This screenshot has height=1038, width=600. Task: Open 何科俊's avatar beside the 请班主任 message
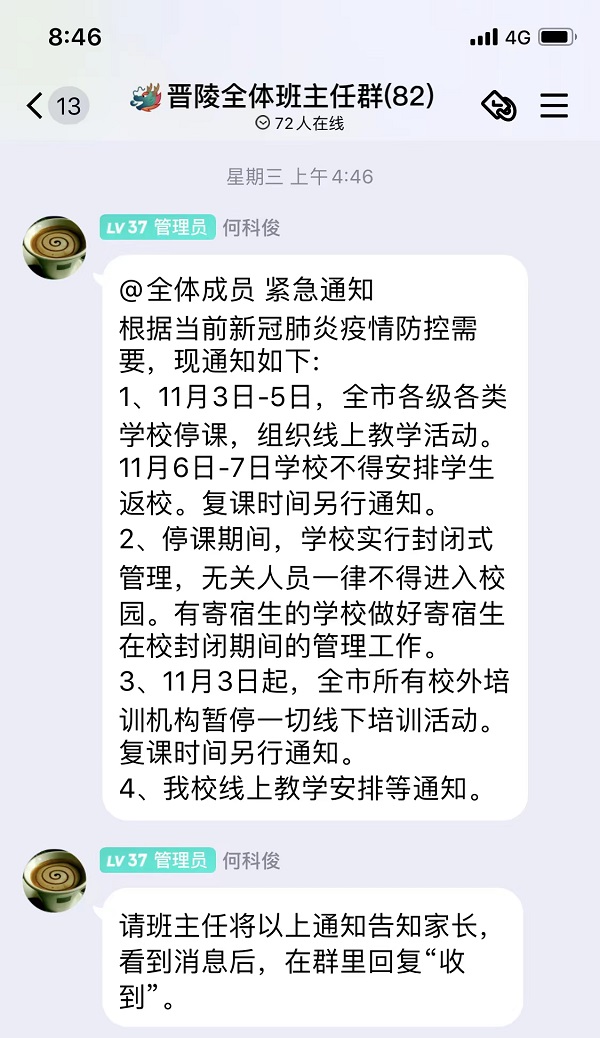click(54, 880)
